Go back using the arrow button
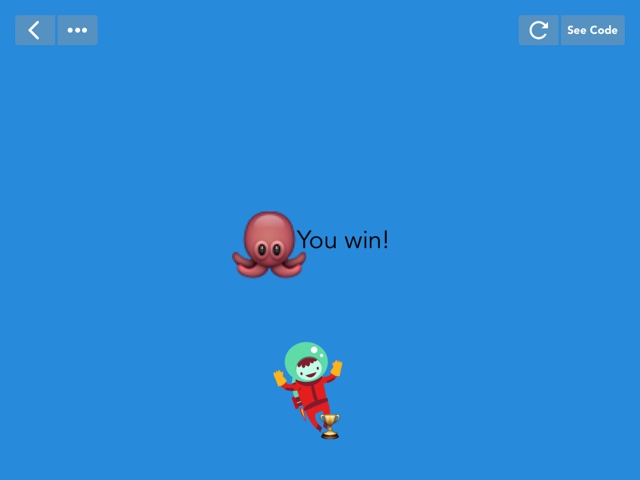 [35, 30]
